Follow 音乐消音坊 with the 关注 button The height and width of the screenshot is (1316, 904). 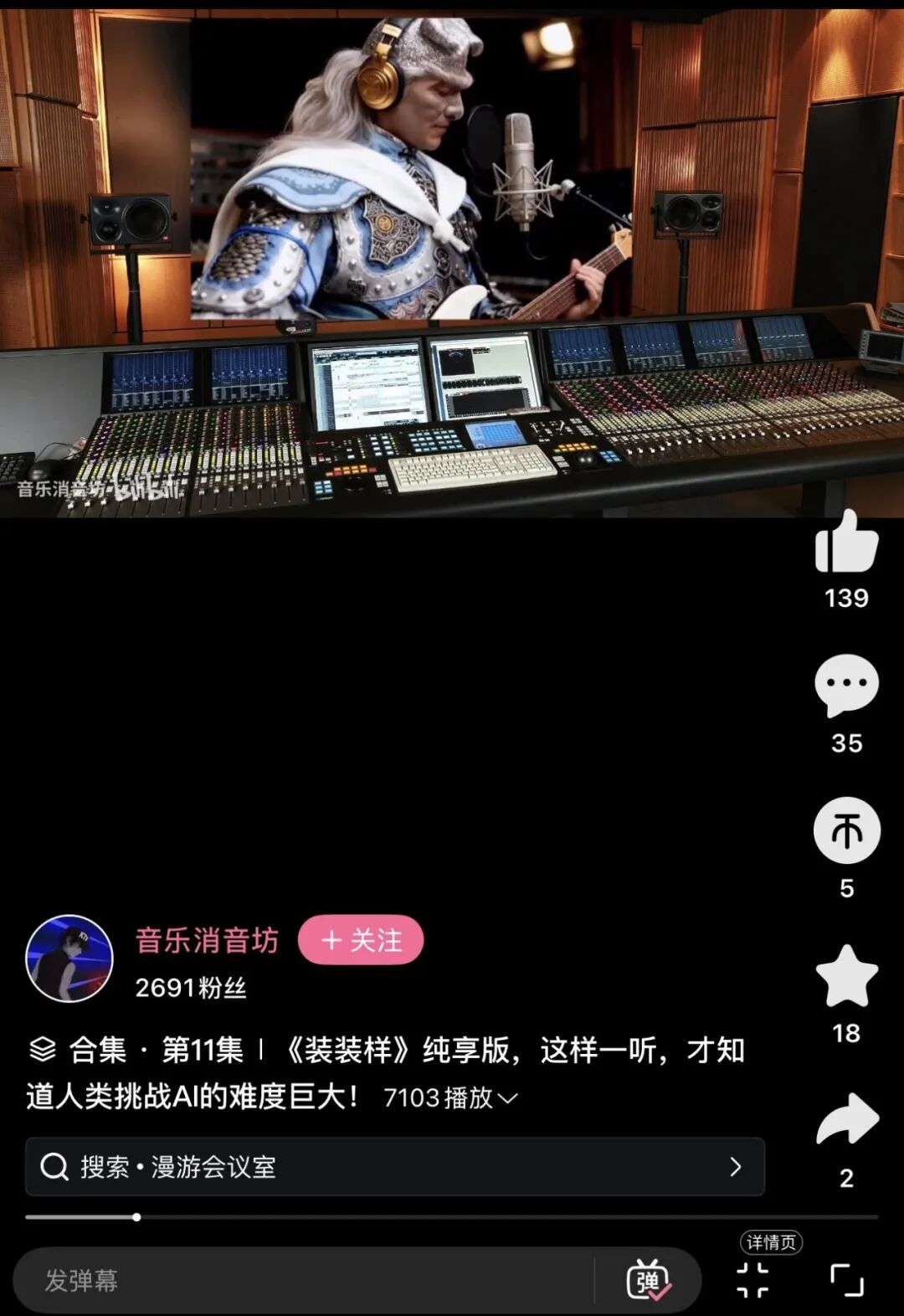(x=361, y=940)
